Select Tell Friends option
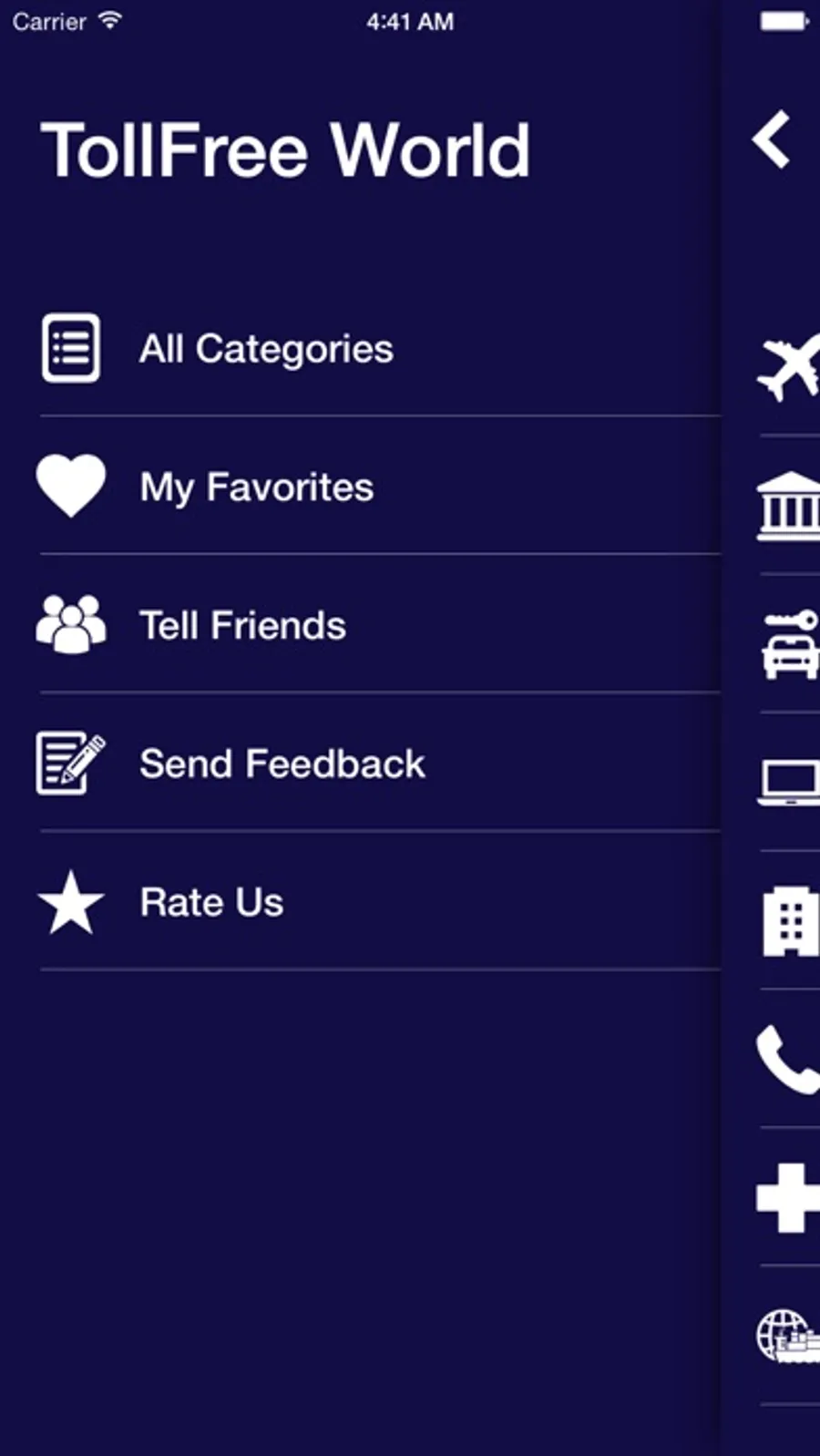 (242, 626)
